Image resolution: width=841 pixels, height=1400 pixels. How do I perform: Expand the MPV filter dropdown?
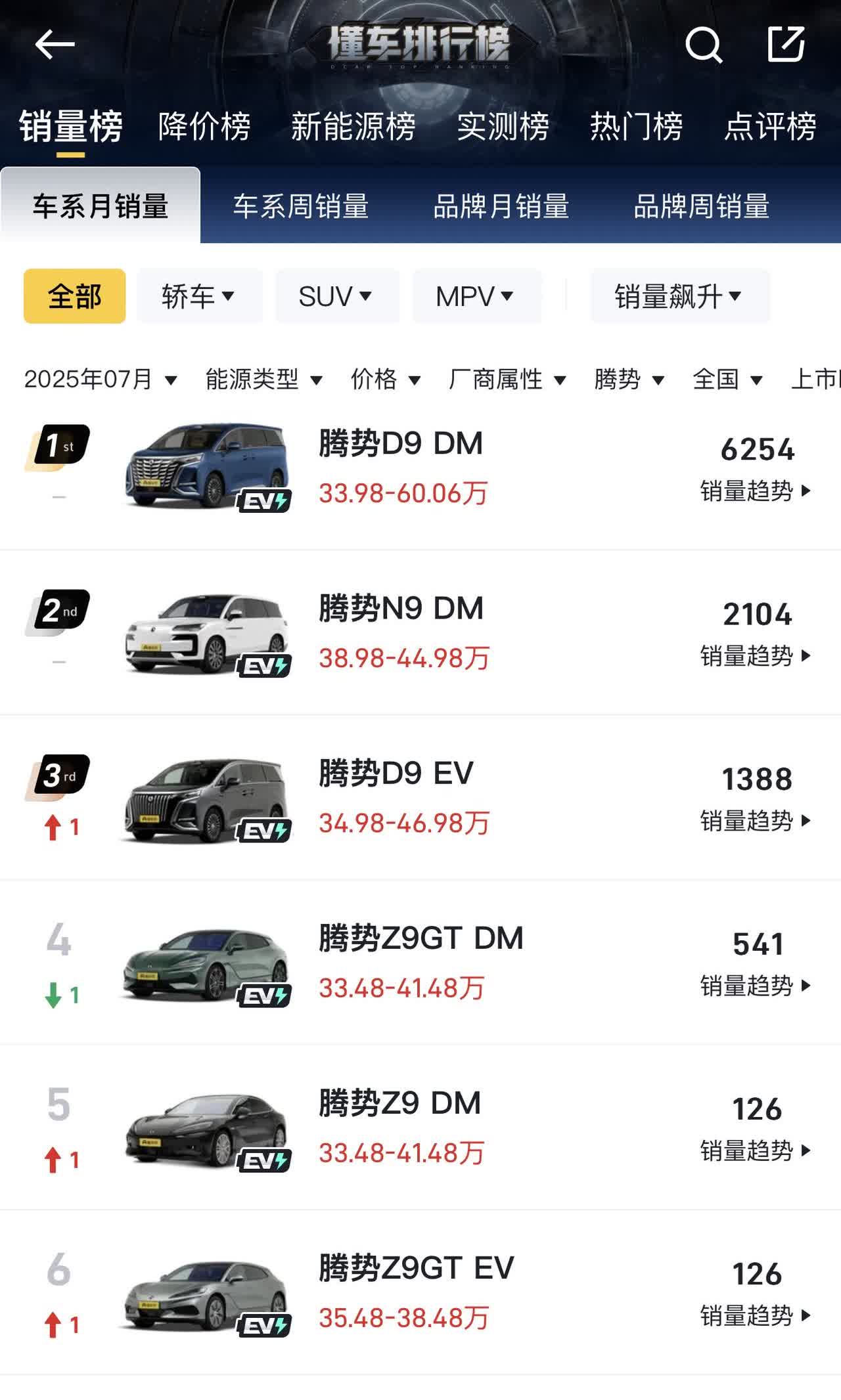coord(476,296)
